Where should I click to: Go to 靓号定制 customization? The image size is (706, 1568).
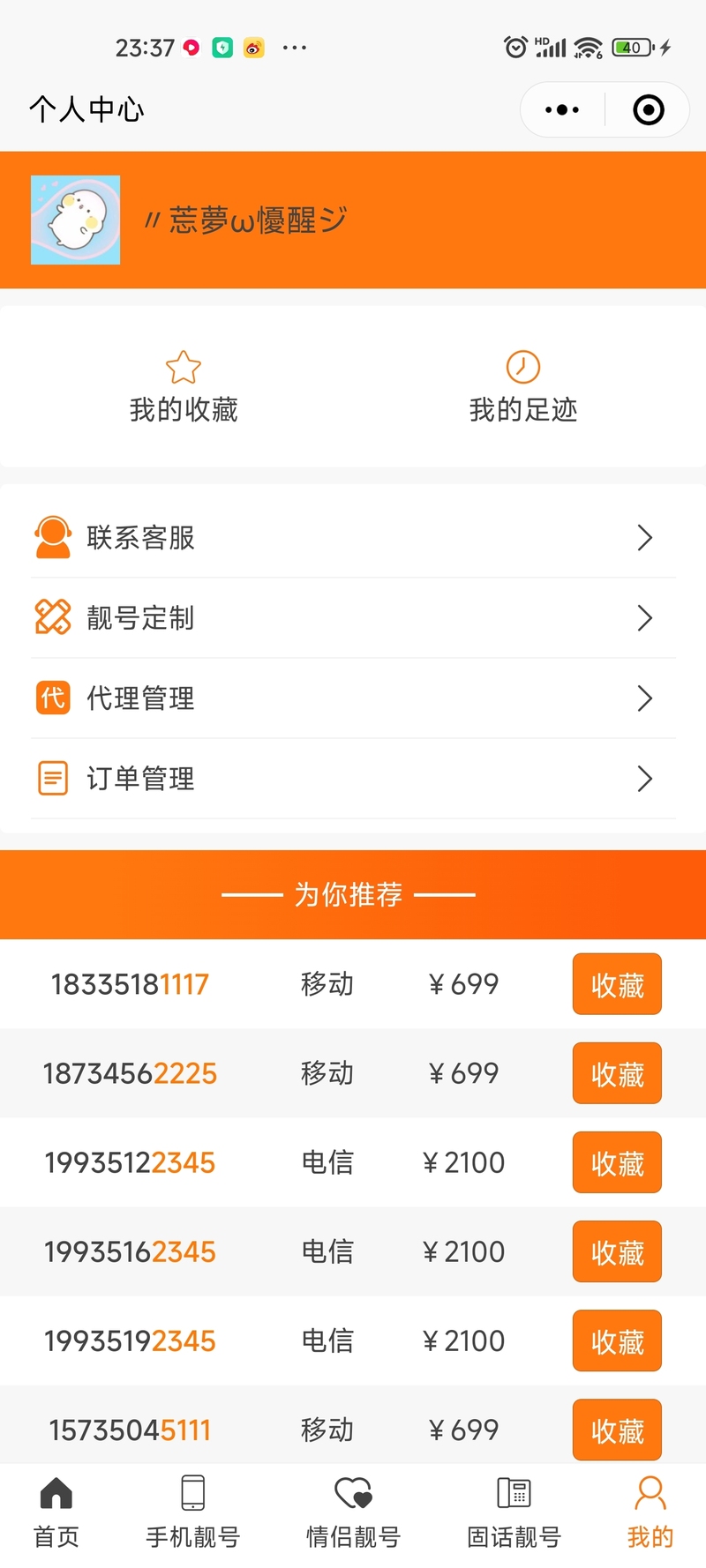pos(353,618)
